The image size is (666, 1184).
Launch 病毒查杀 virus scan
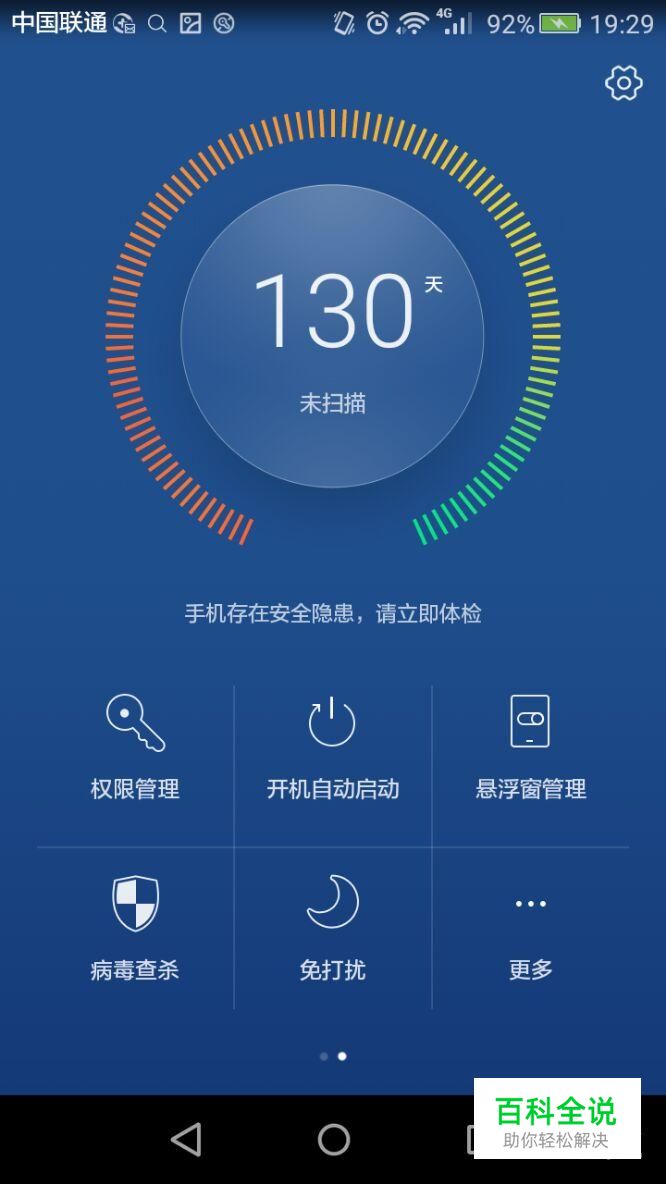point(135,927)
